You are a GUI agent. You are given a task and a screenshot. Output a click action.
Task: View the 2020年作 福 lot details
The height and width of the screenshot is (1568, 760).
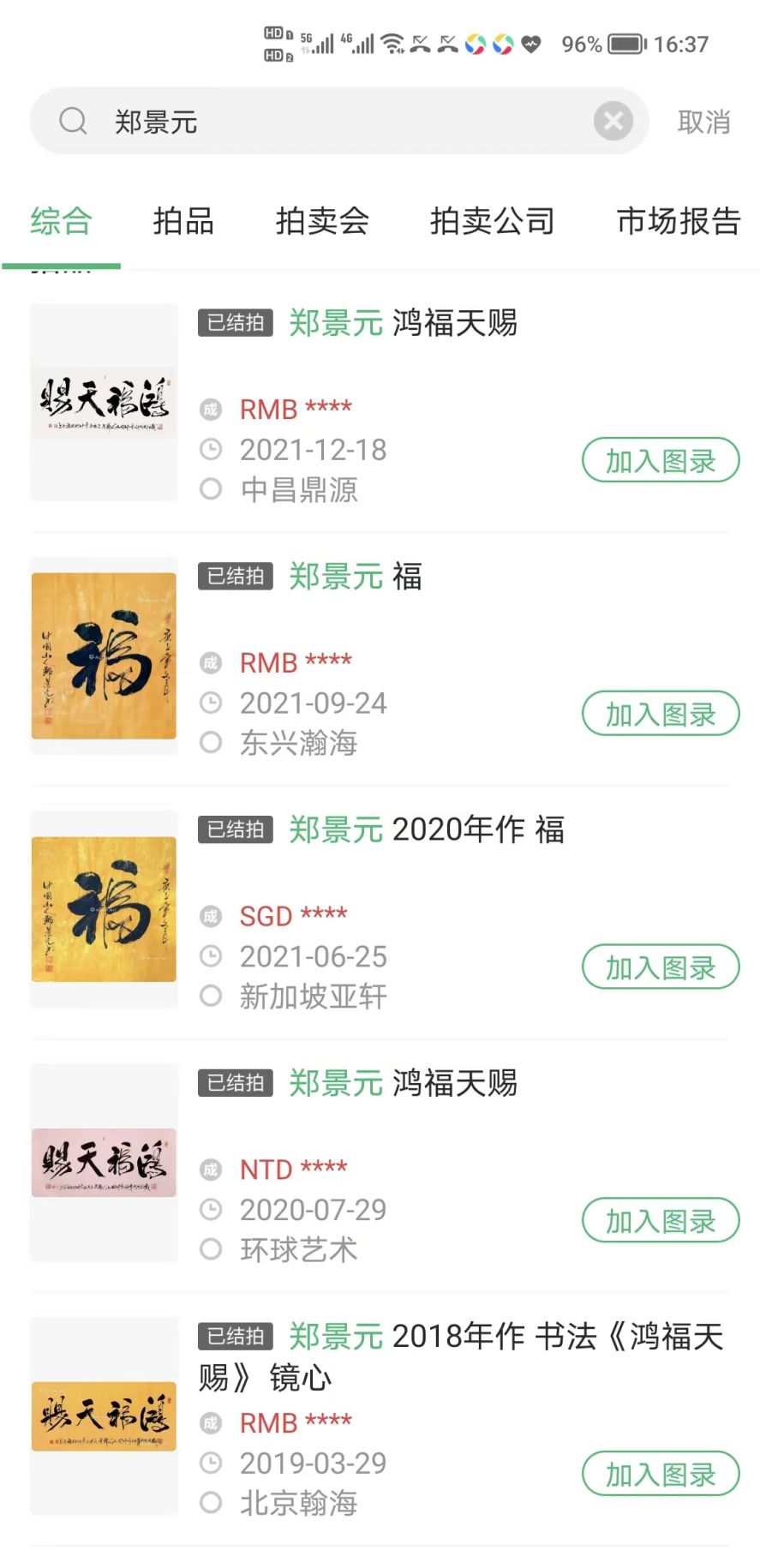tap(427, 830)
